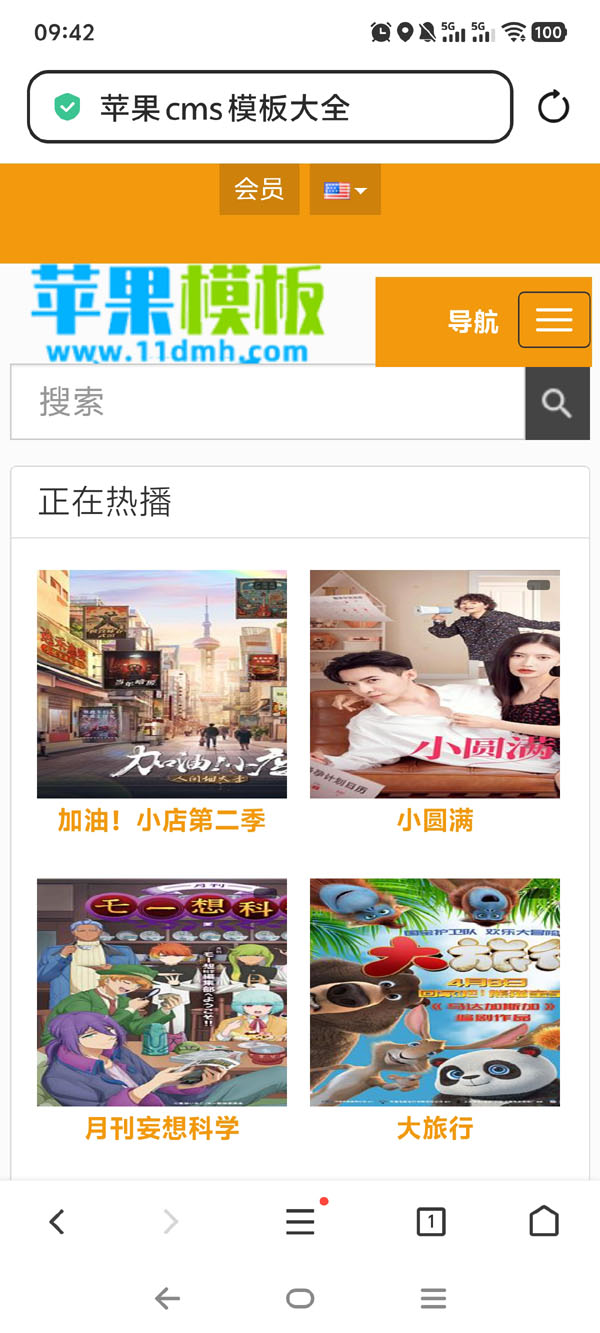Open the 加油！小店第二季 poster
This screenshot has height=1333, width=600.
point(162,684)
